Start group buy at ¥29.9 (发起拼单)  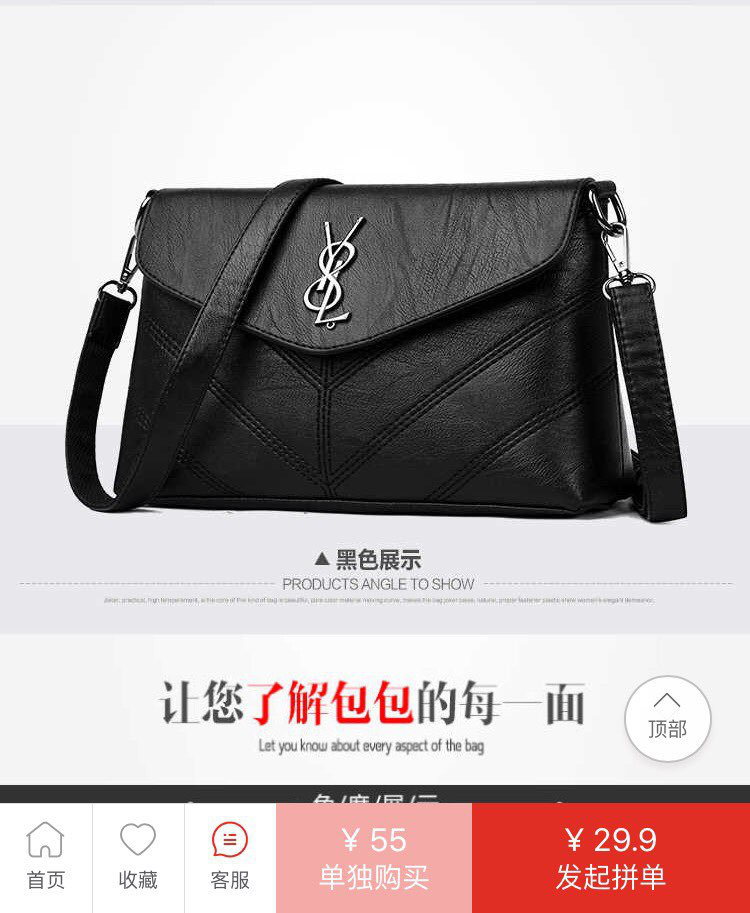(x=611, y=858)
